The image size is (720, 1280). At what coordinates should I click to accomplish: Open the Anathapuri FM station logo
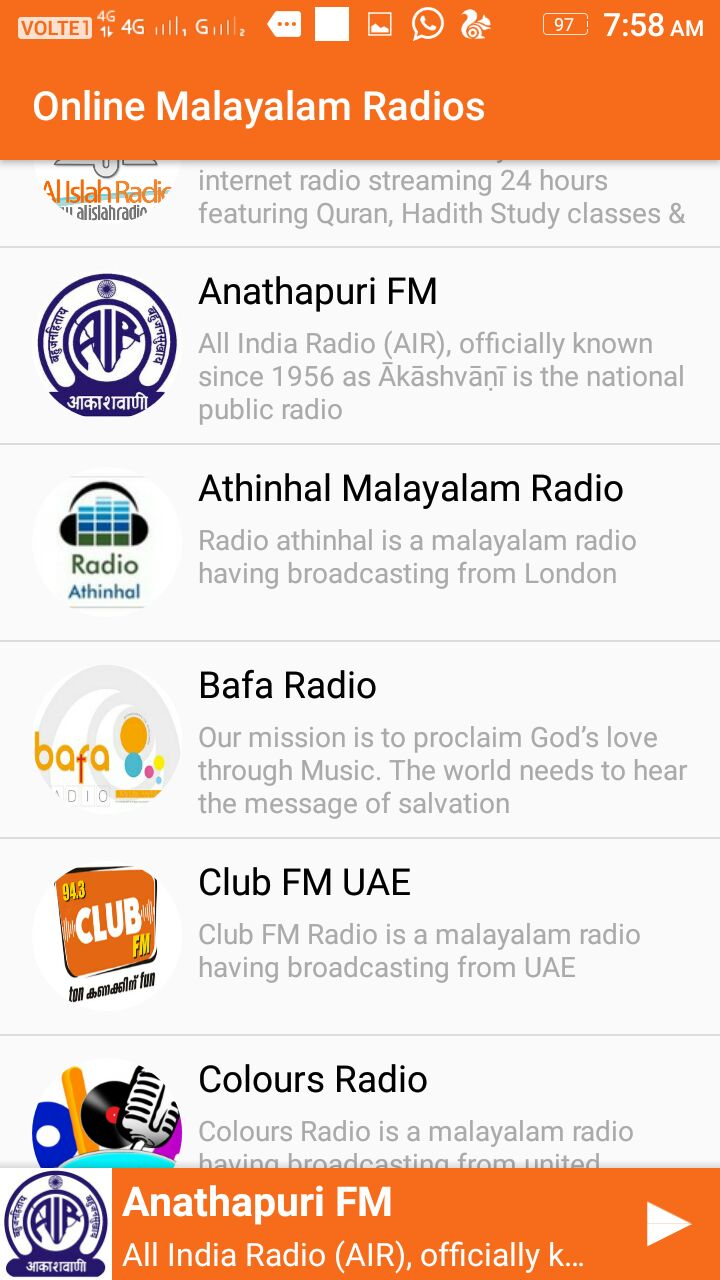(106, 345)
